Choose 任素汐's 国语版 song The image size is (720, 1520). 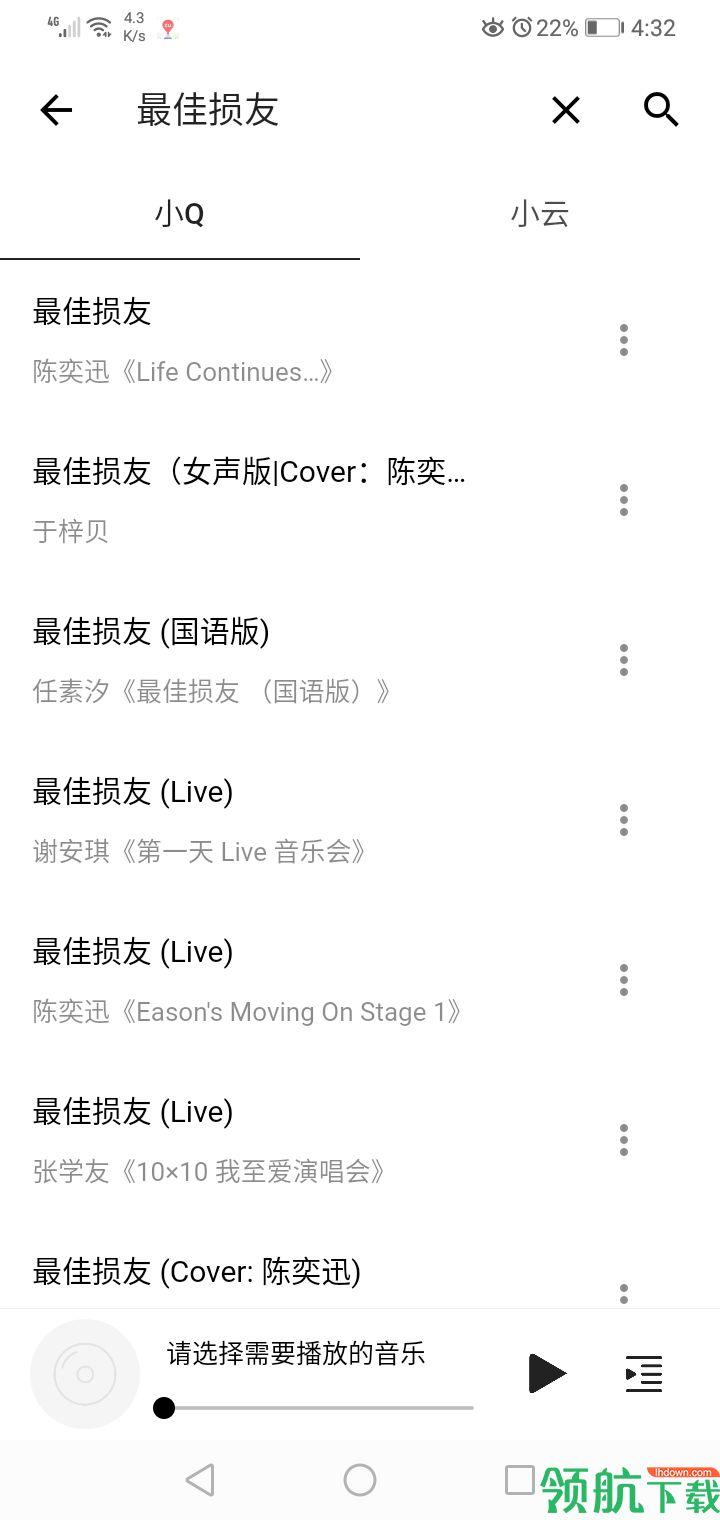(250, 660)
